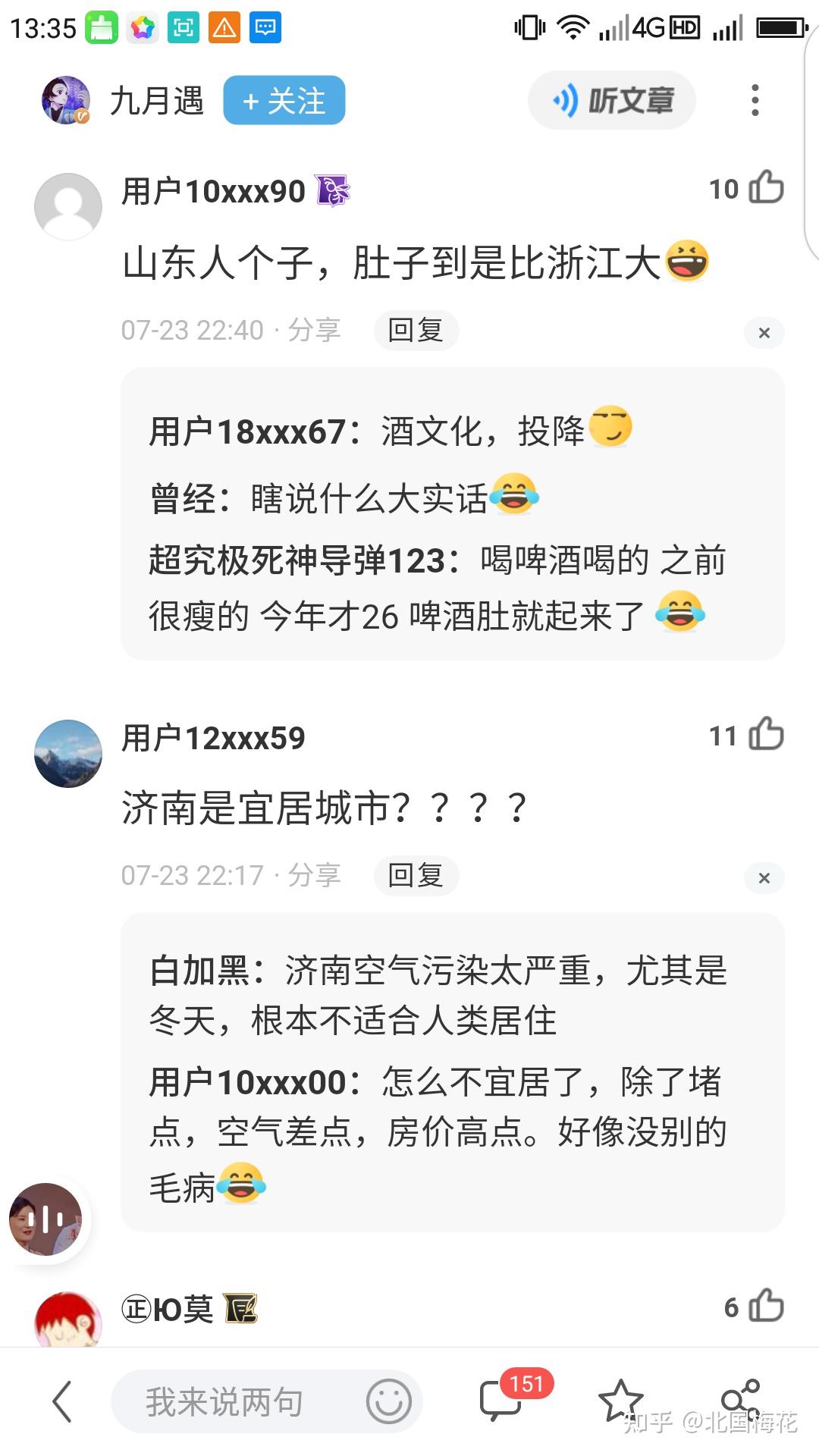Screen dimensions: 819x1456
Task: Open the floating audio player bubble
Action: (x=45, y=1219)
